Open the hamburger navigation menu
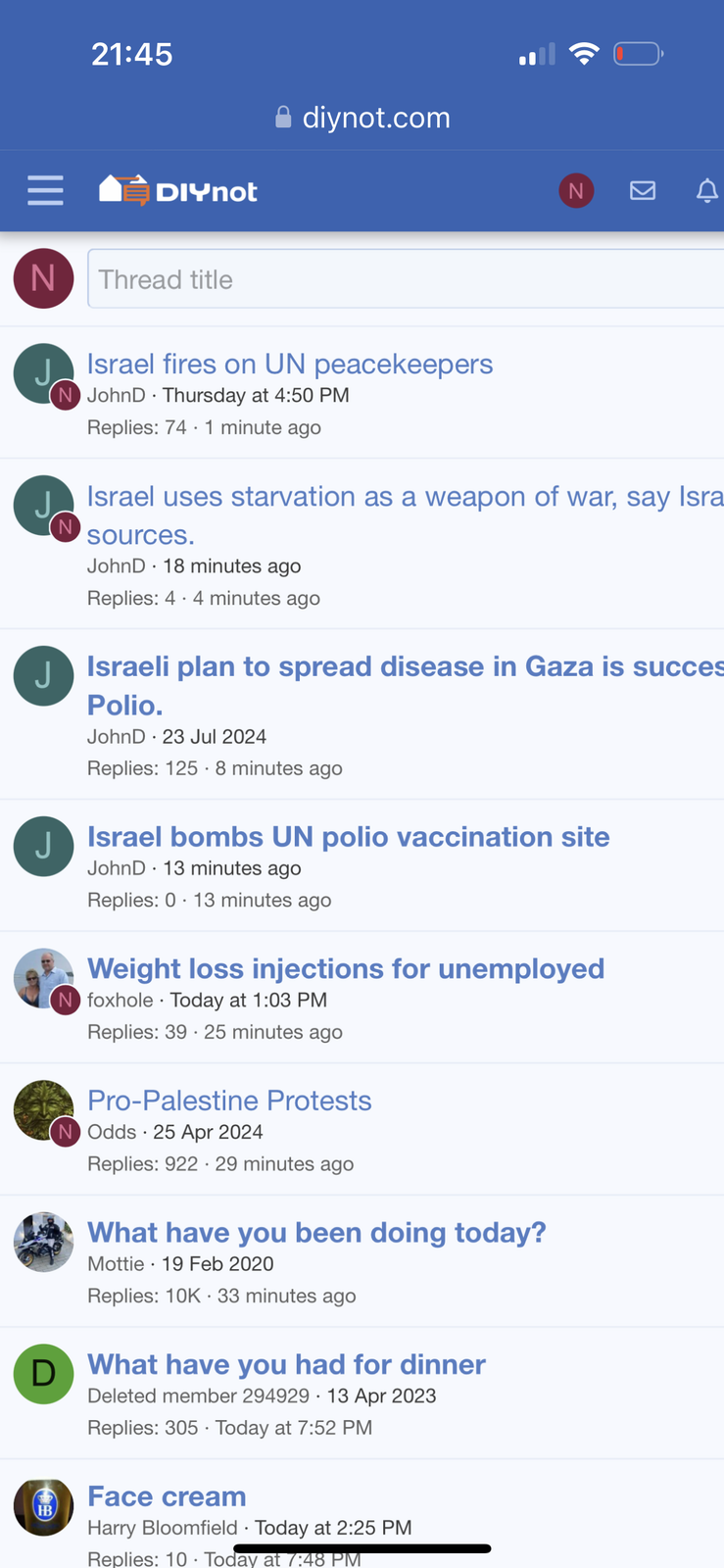 [x=45, y=190]
